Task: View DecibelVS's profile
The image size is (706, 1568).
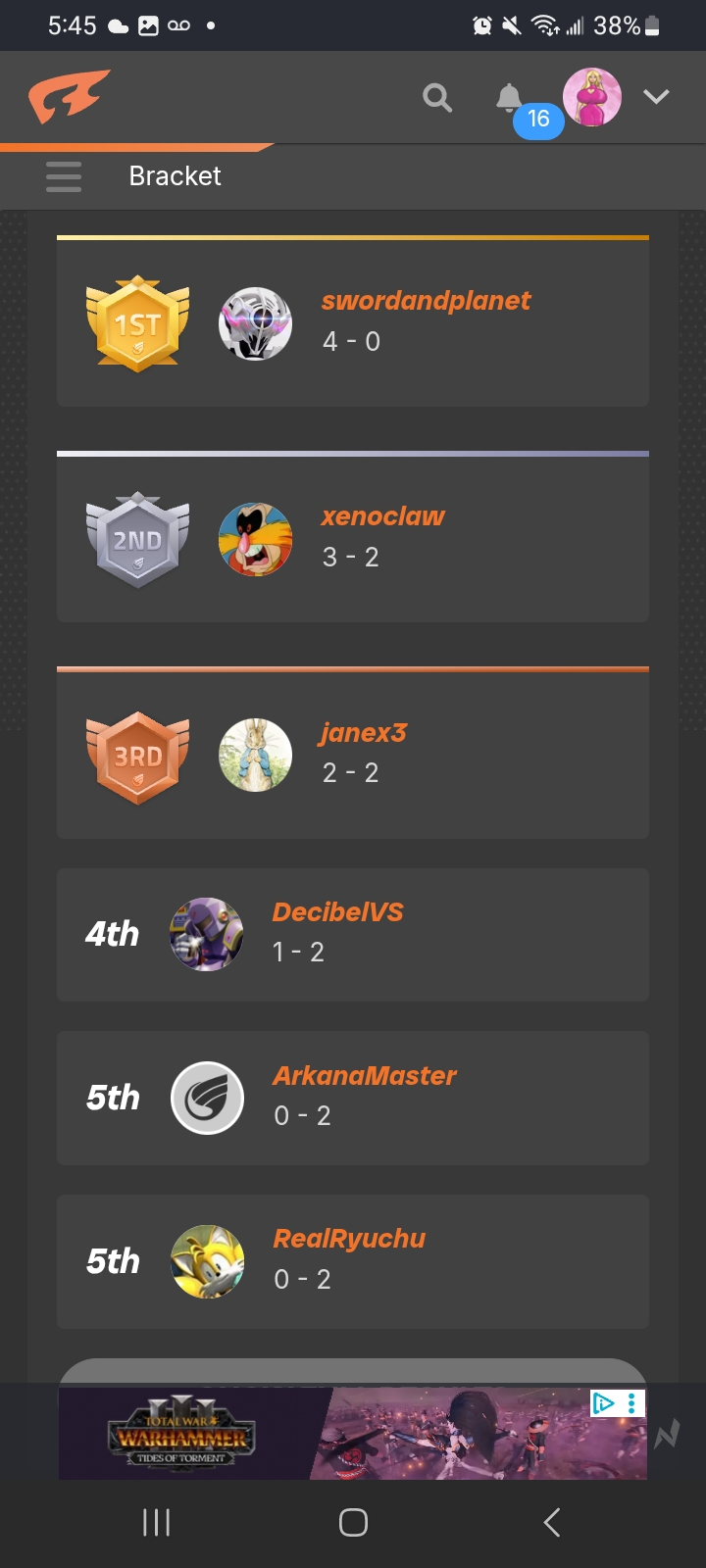Action: (x=337, y=912)
